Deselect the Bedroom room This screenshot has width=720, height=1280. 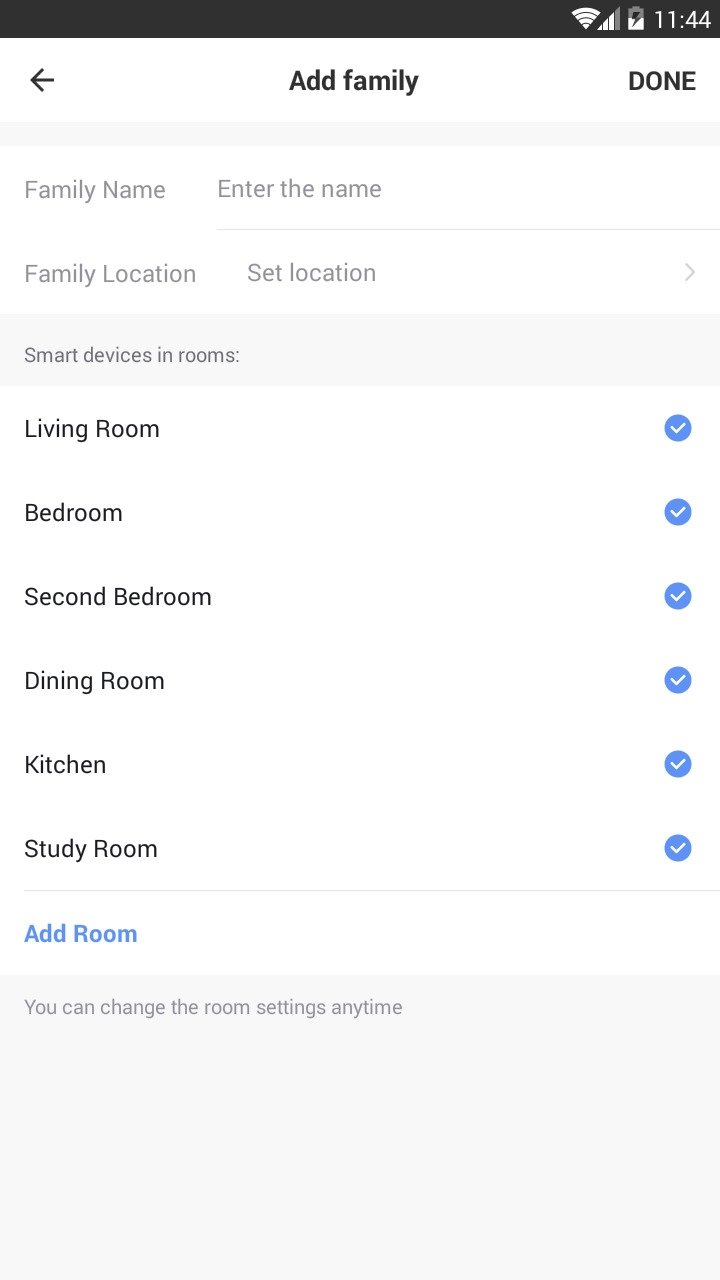pos(678,512)
